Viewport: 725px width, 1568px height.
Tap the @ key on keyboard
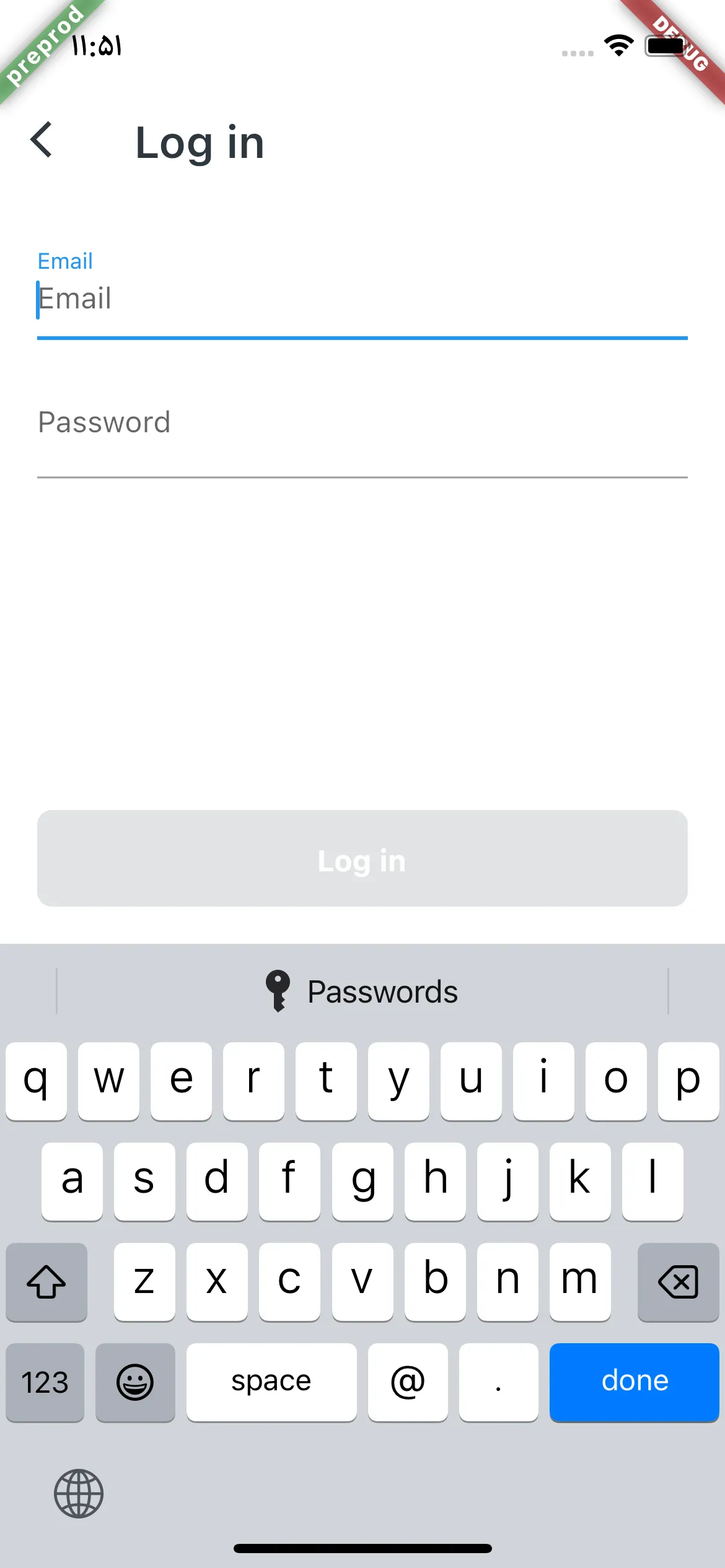407,1382
